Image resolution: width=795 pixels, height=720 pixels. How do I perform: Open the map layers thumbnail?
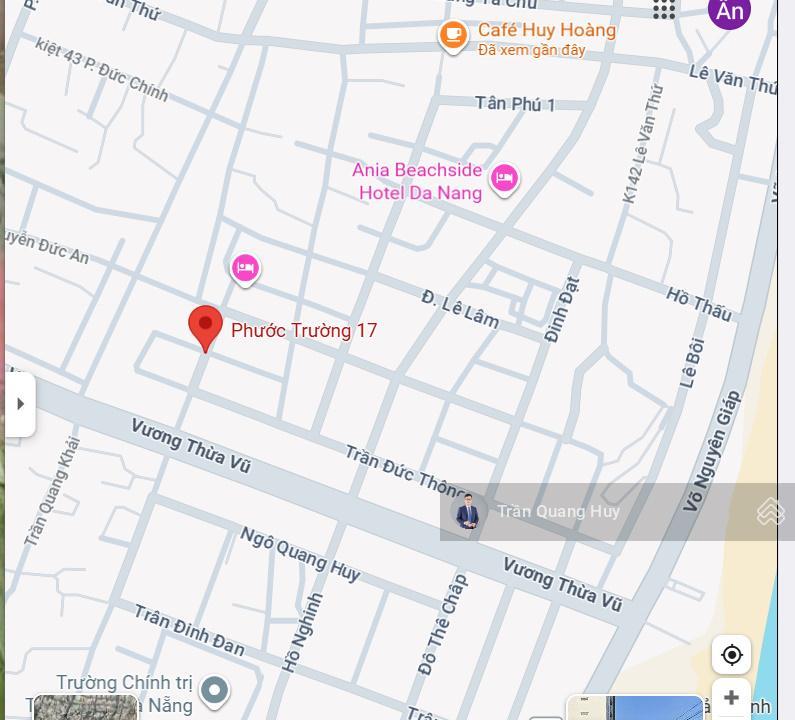[85, 708]
